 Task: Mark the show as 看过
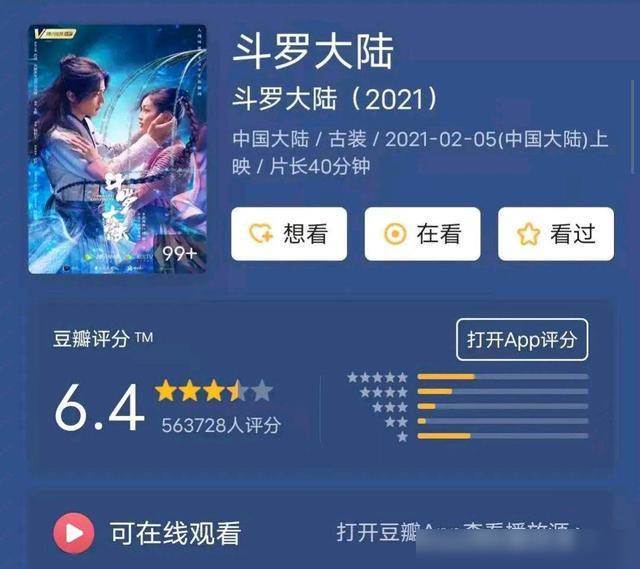555,234
